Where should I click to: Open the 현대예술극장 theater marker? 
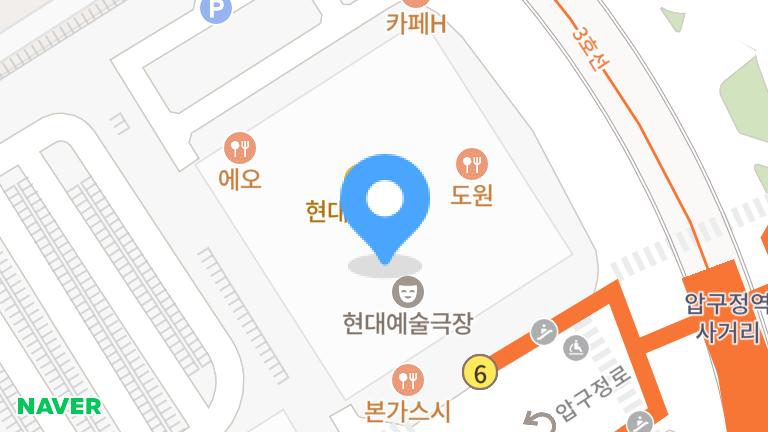click(408, 291)
